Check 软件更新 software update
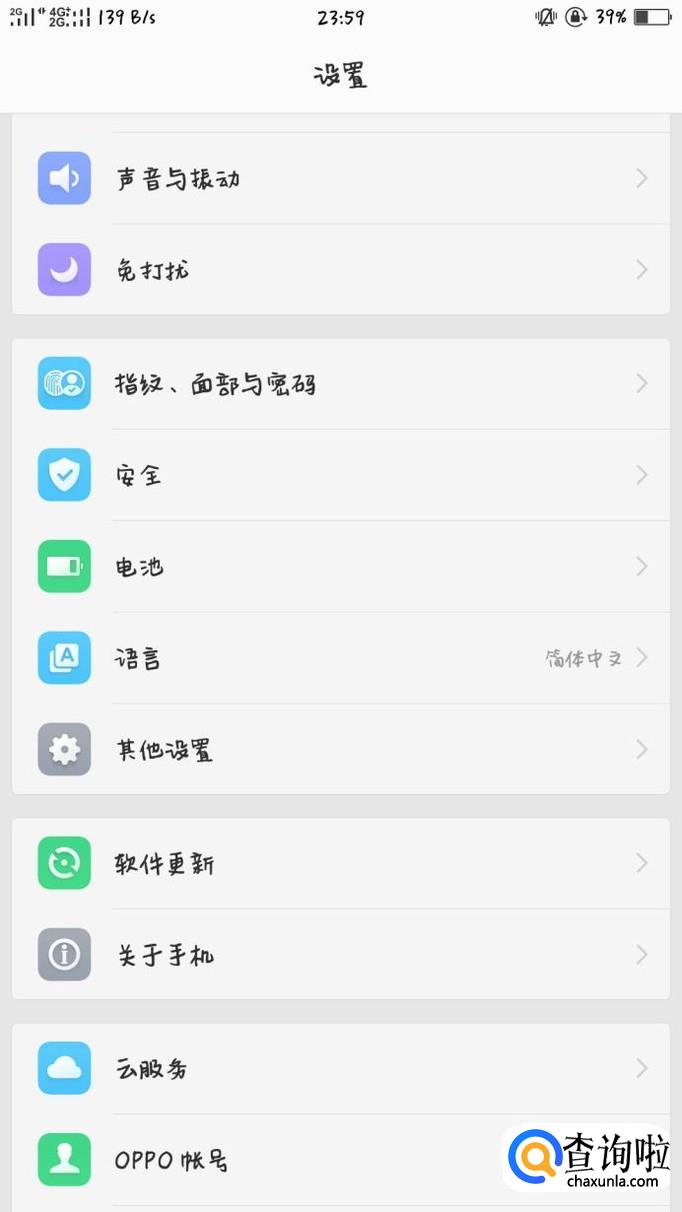682x1212 pixels. tap(340, 864)
